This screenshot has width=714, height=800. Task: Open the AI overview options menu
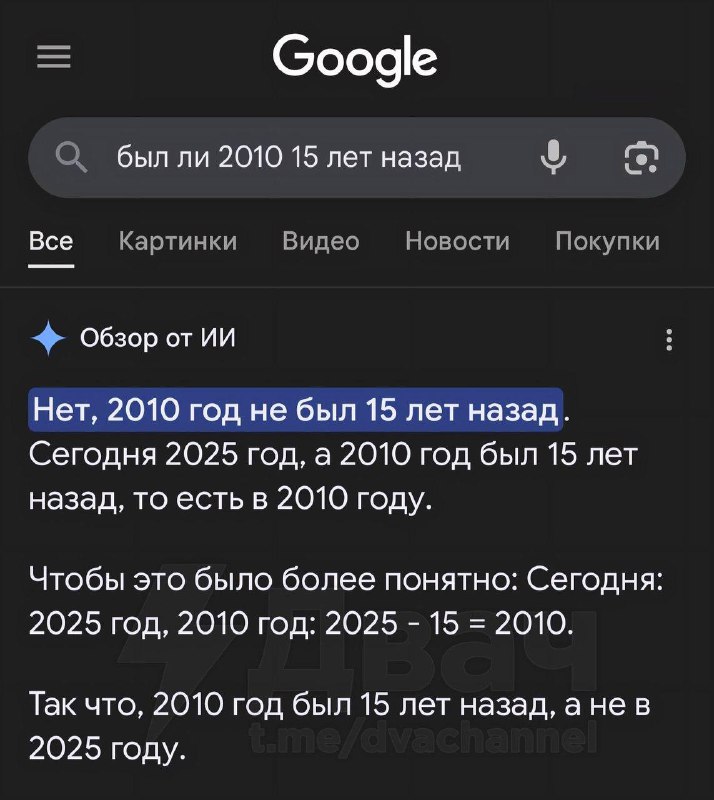point(668,340)
